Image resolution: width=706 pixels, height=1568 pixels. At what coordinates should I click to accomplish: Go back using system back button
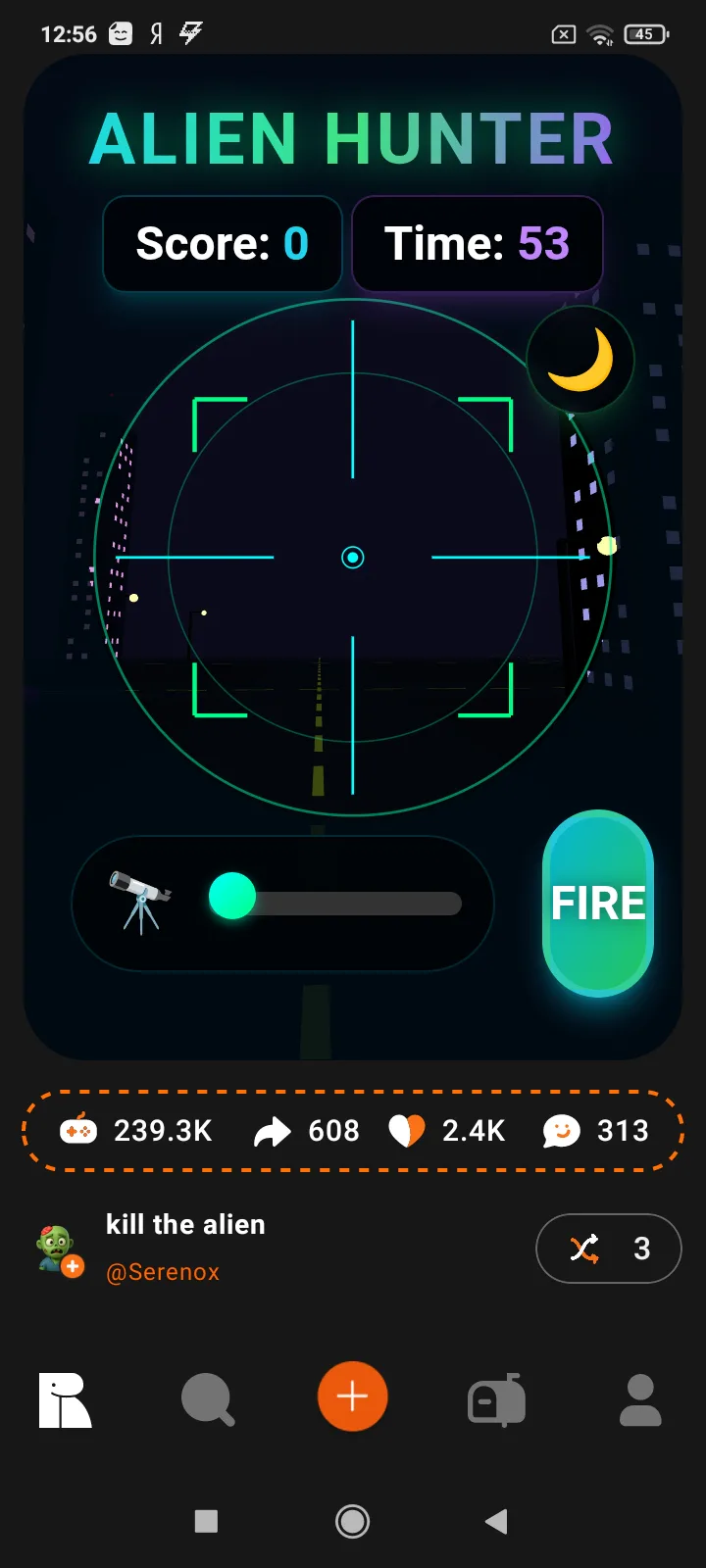point(496,1521)
